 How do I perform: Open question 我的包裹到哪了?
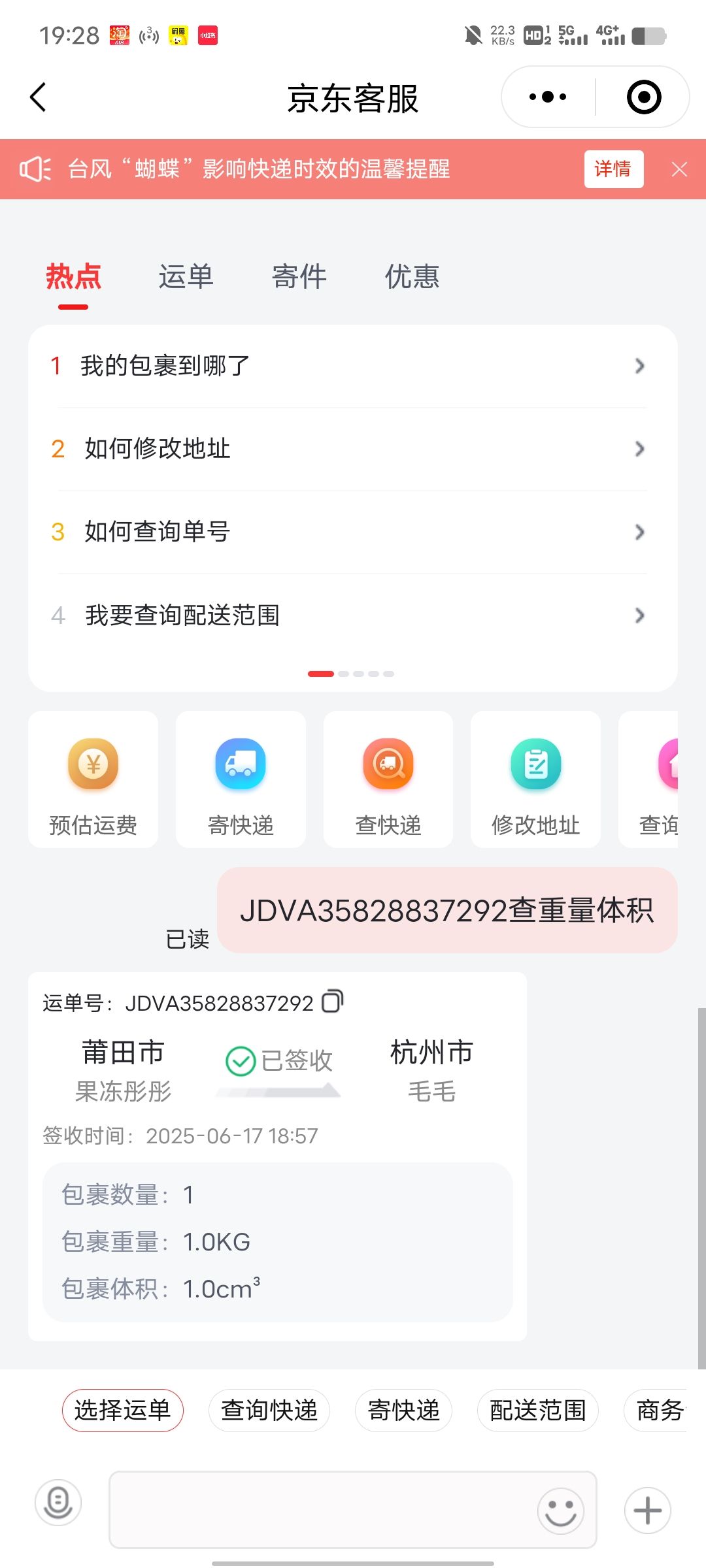click(353, 366)
